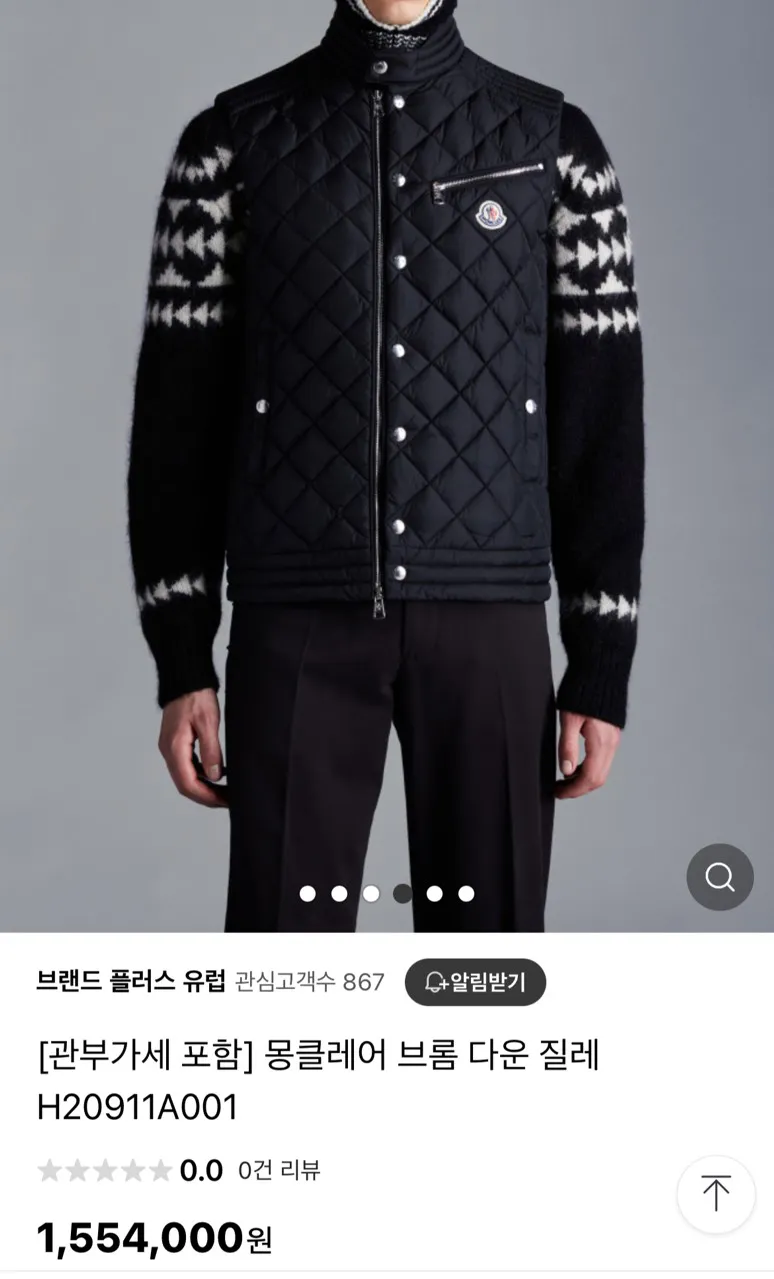Select the first image page indicator dot
This screenshot has width=774, height=1279.
pyautogui.click(x=308, y=894)
